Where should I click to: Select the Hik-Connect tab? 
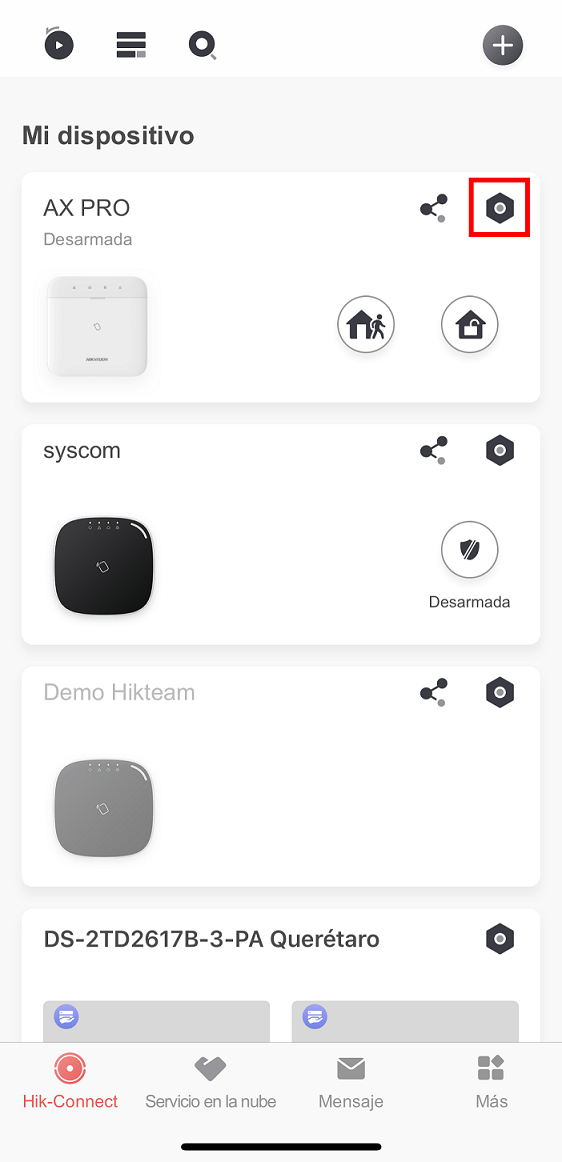click(x=70, y=1083)
